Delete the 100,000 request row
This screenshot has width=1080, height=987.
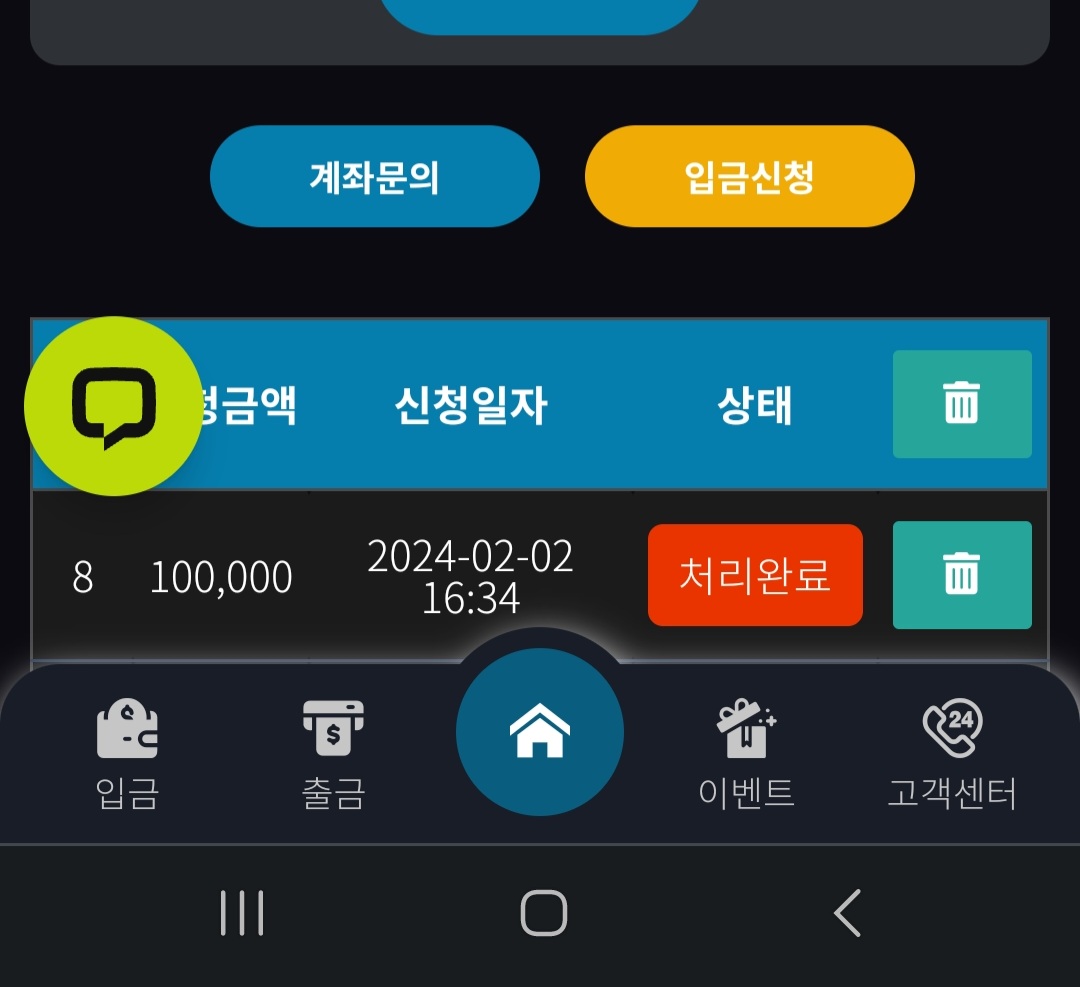[x=961, y=575]
